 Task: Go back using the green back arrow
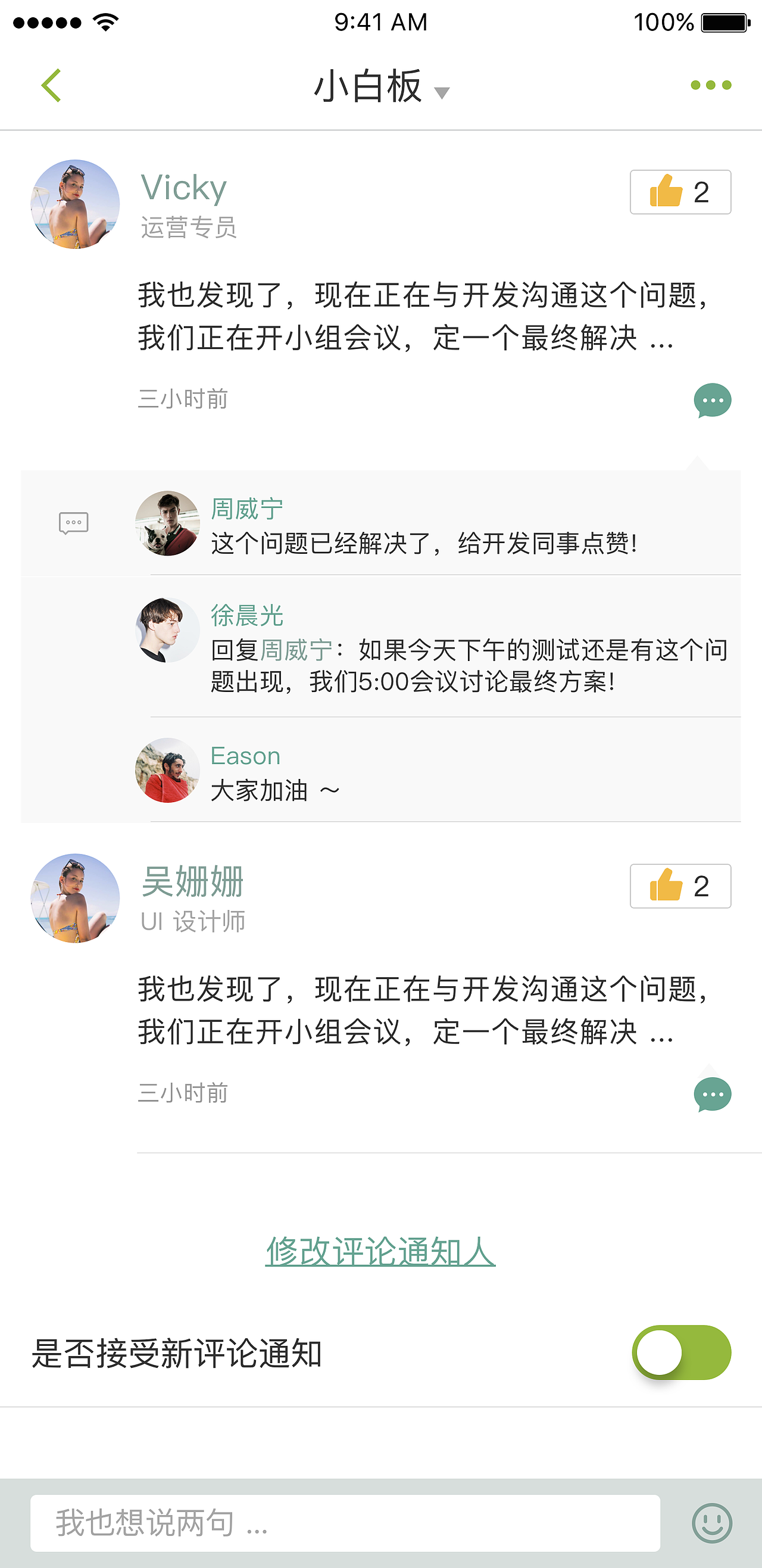51,85
